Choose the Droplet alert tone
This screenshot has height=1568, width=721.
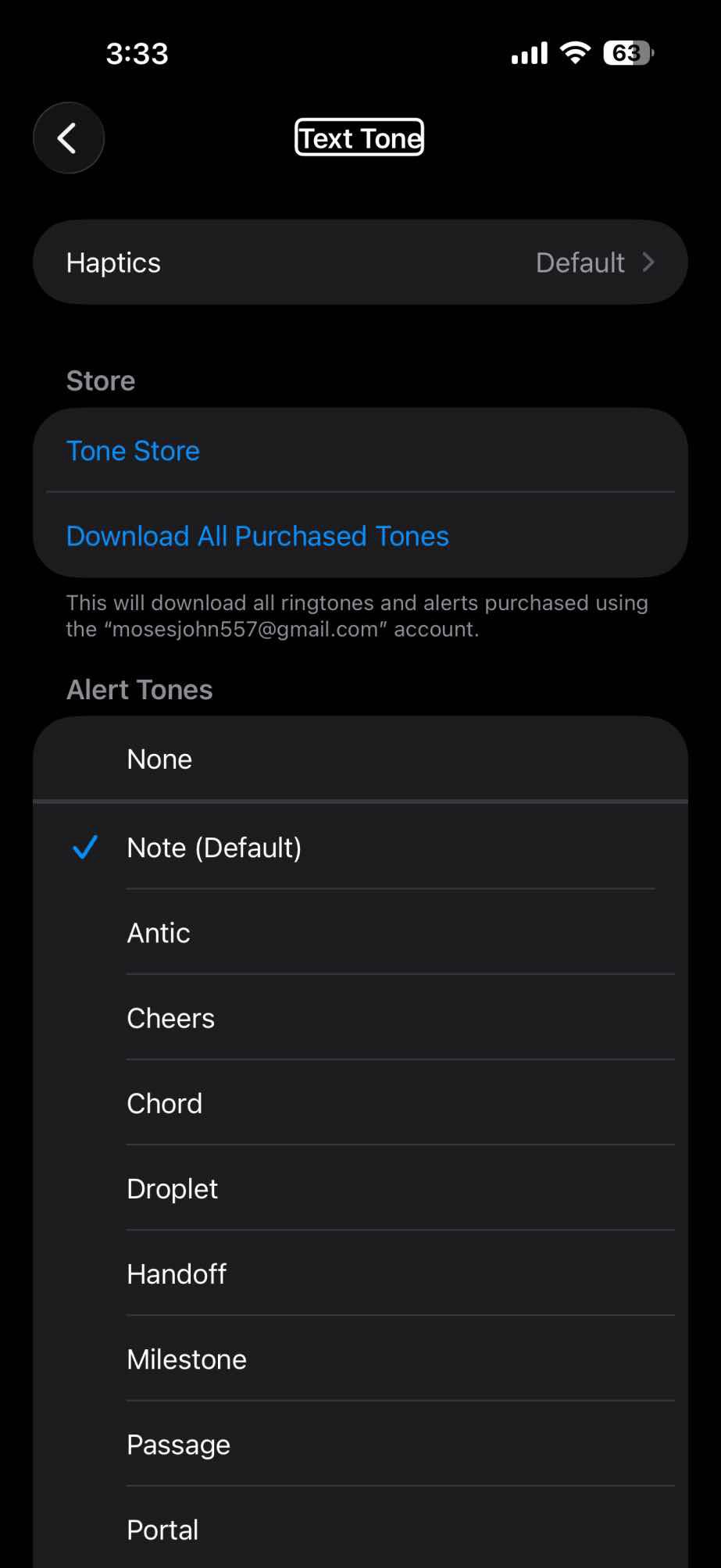click(172, 1188)
